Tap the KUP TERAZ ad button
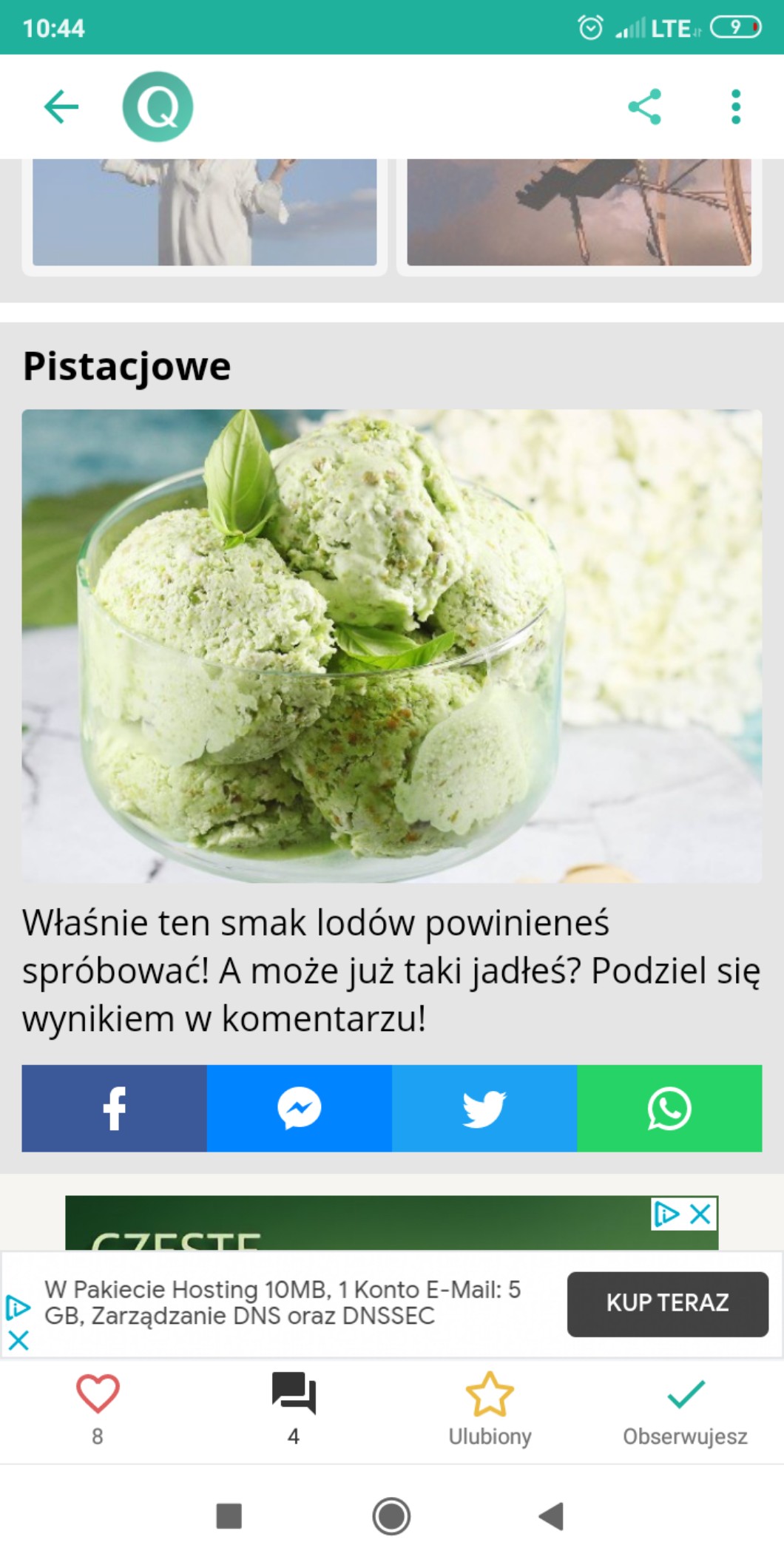 (x=667, y=1303)
